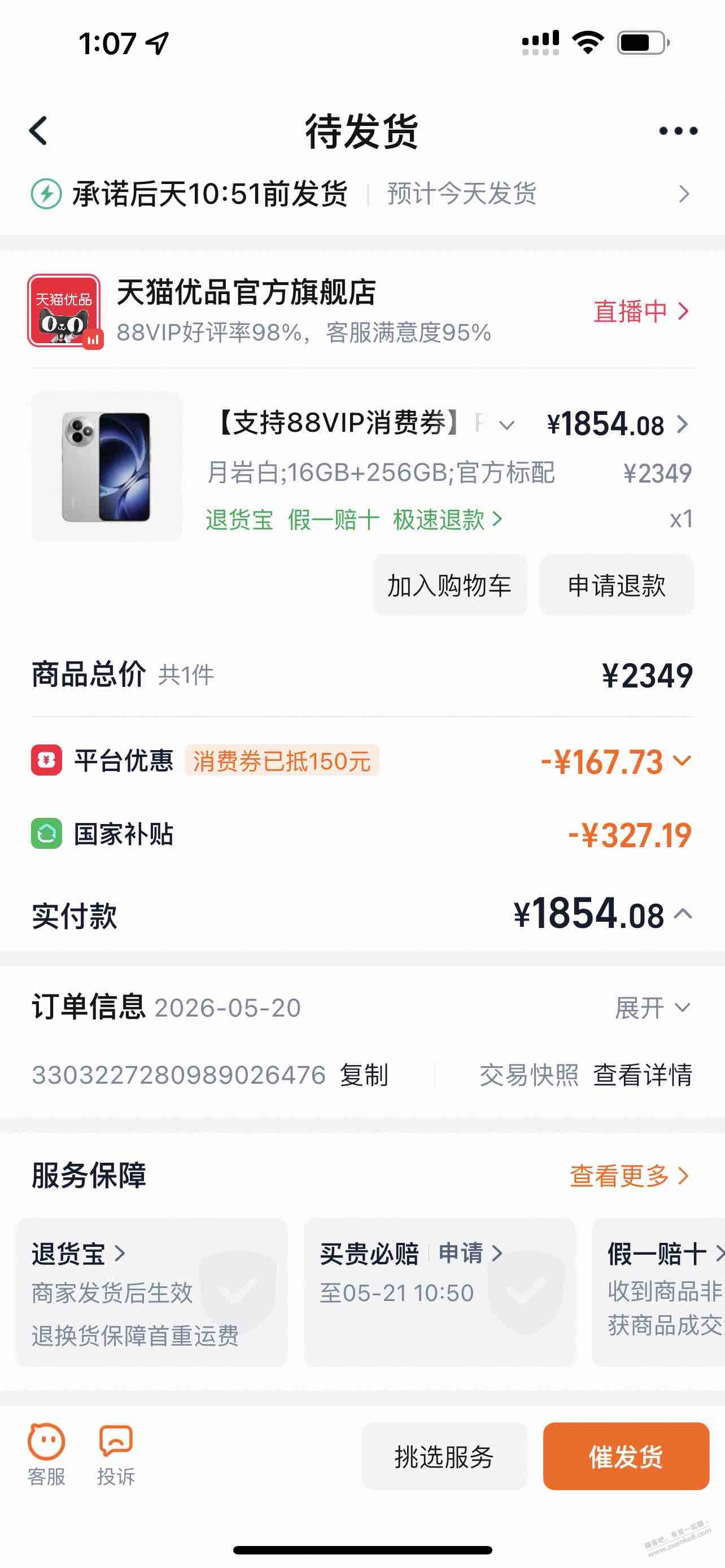
Task: Tap 催发货 to urge shipment
Action: [626, 1457]
